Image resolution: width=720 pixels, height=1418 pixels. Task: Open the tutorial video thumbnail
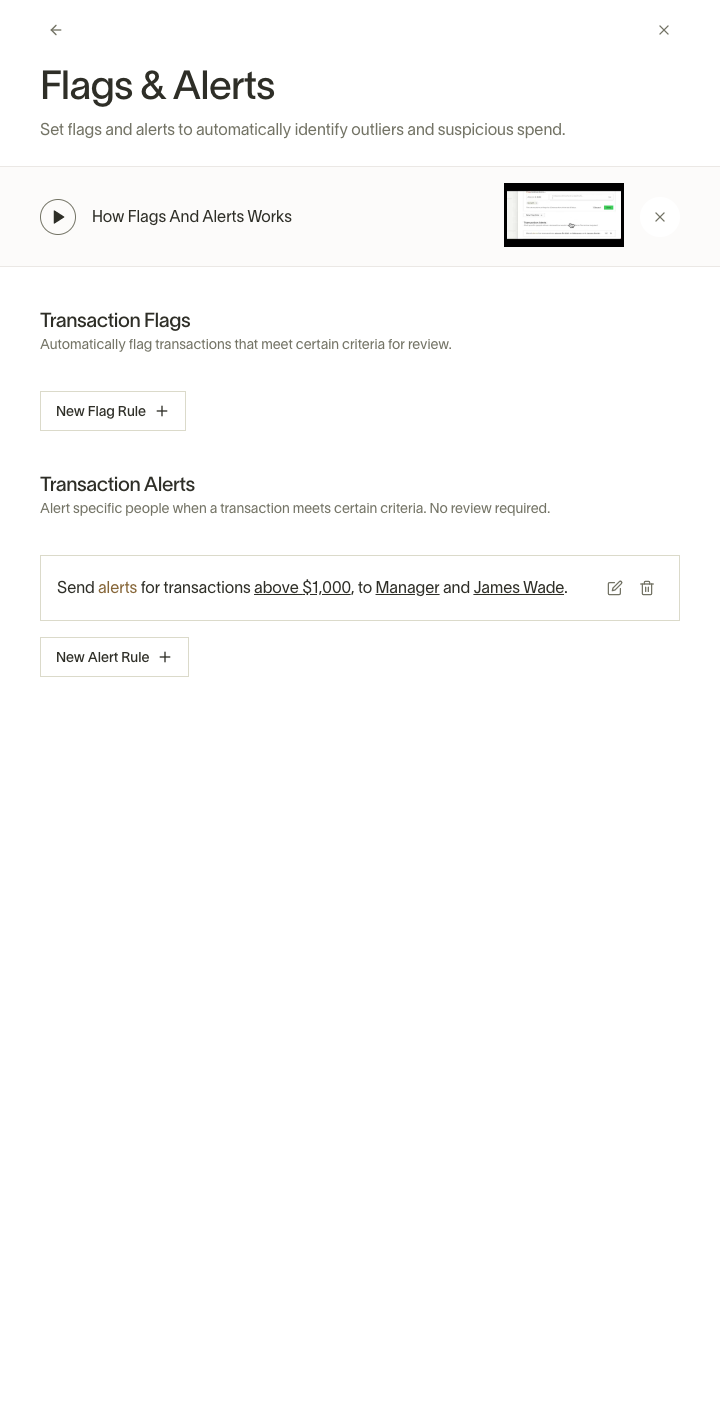pos(564,215)
